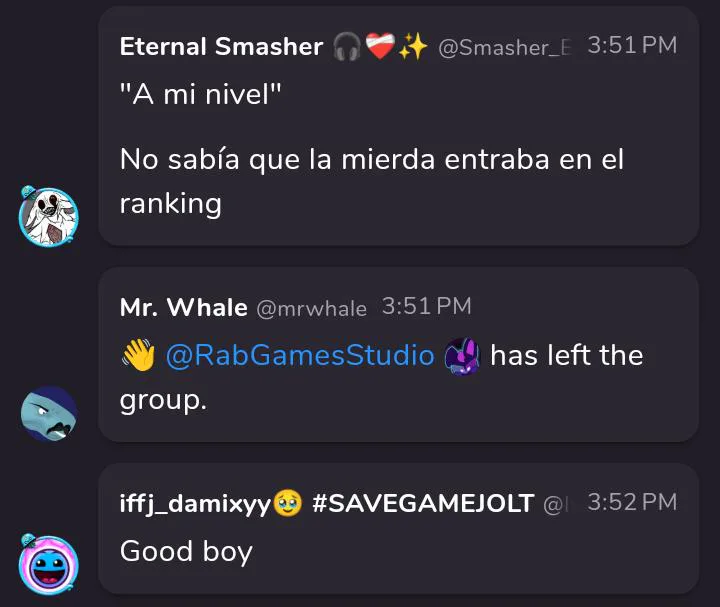Open Mr. Whale's username
The height and width of the screenshot is (607, 720).
coord(183,308)
